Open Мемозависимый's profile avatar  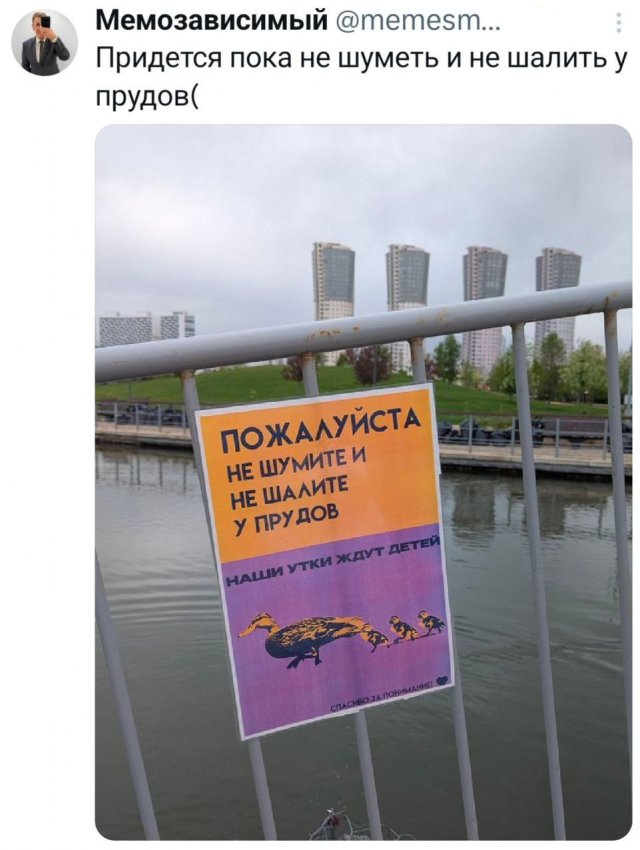click(x=44, y=43)
